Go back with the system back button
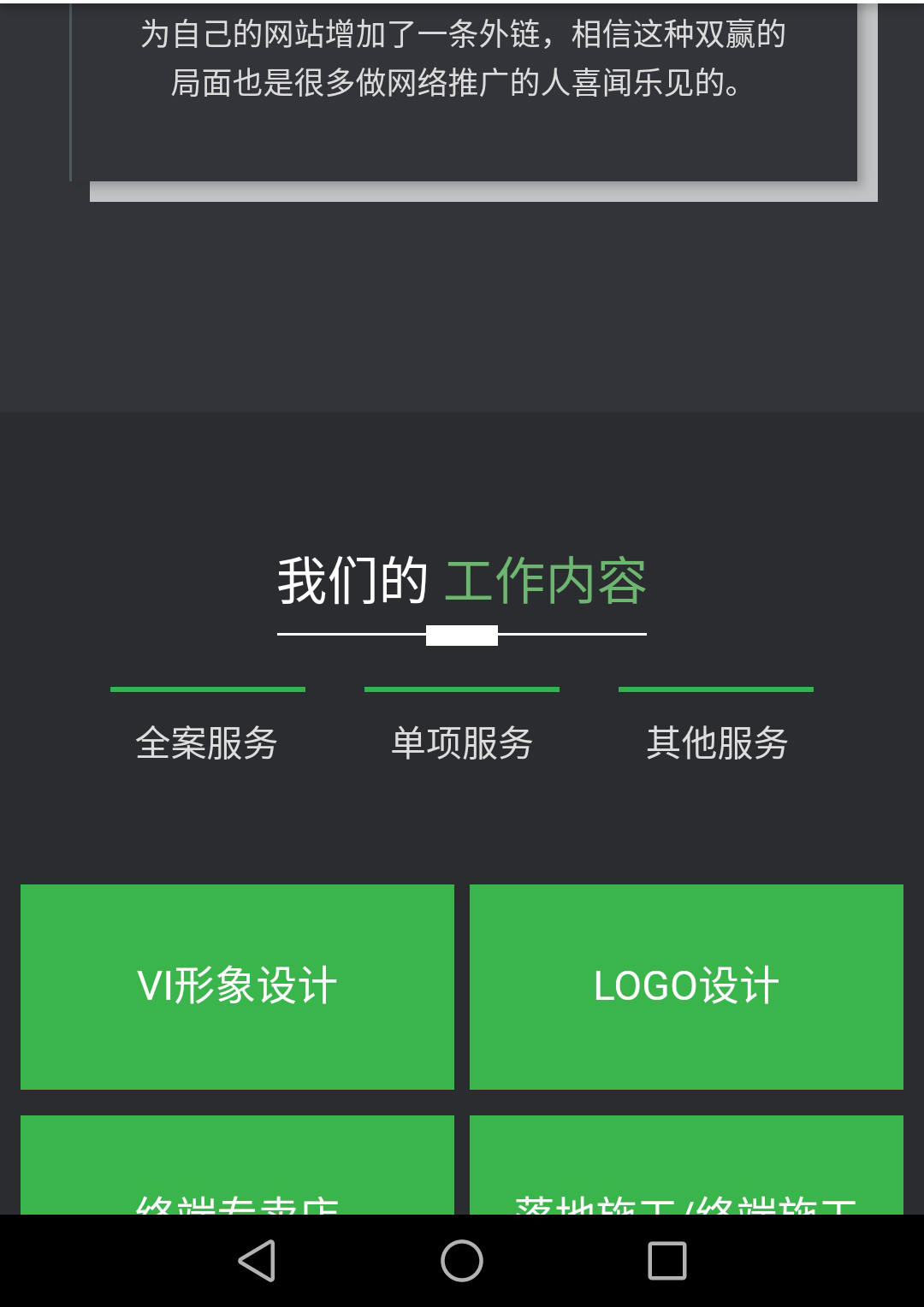This screenshot has height=1307, width=924. click(x=256, y=1261)
